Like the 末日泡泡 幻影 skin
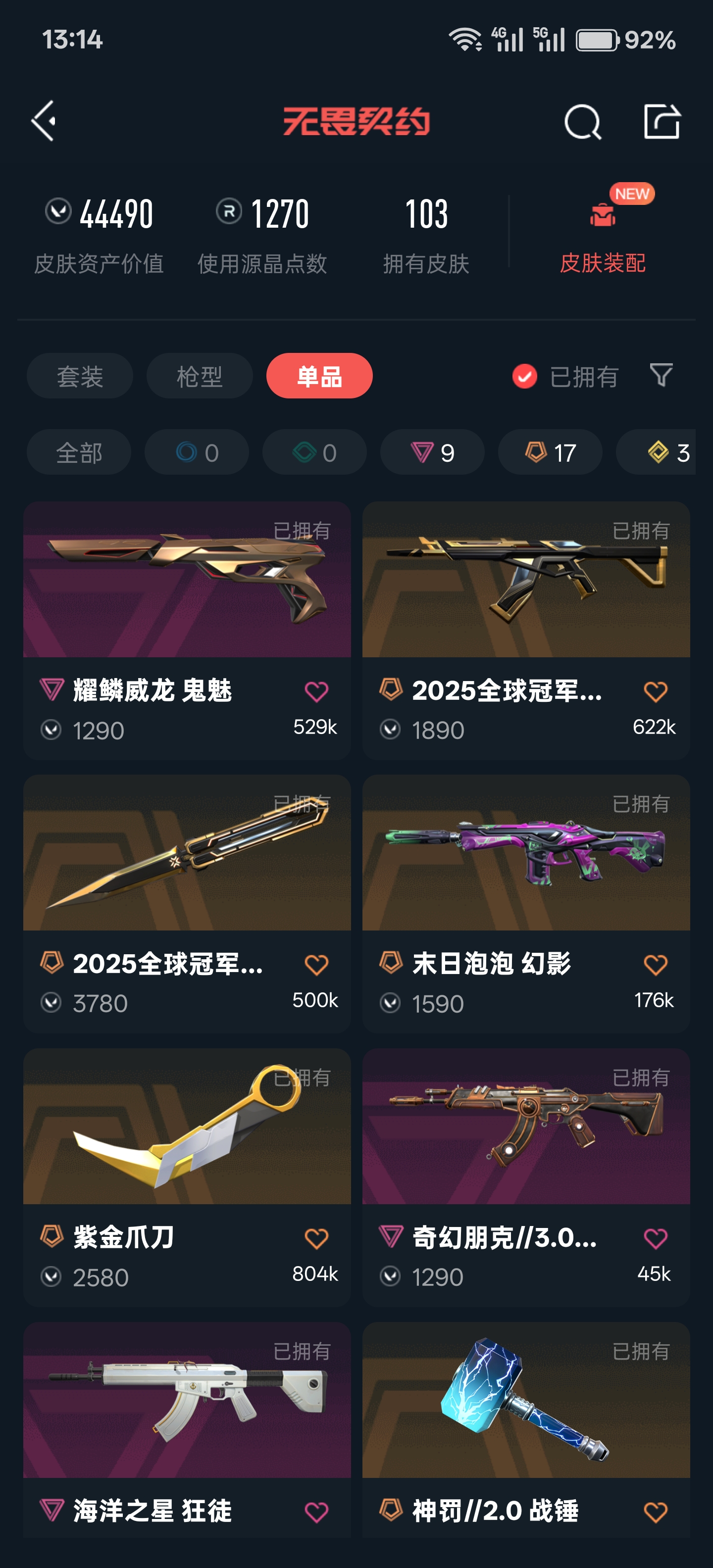713x1568 pixels. point(655,965)
